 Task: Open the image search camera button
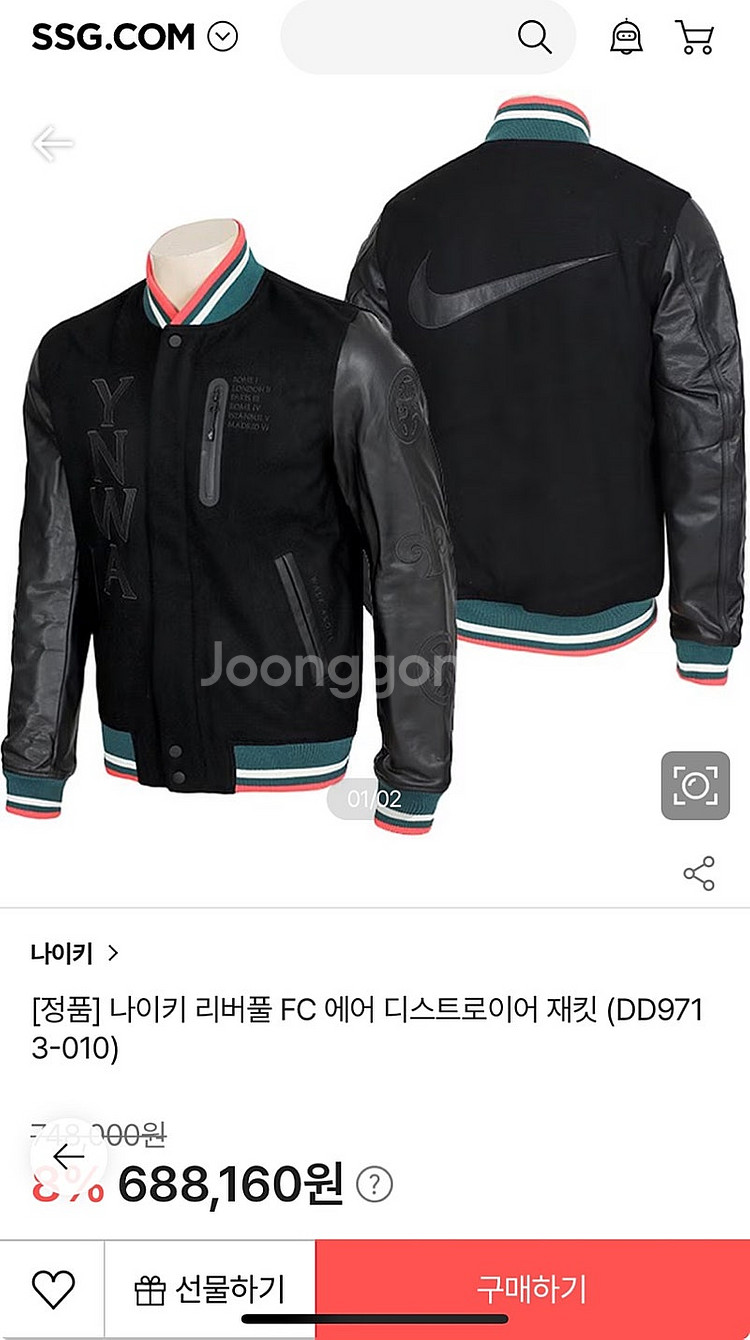pos(695,786)
